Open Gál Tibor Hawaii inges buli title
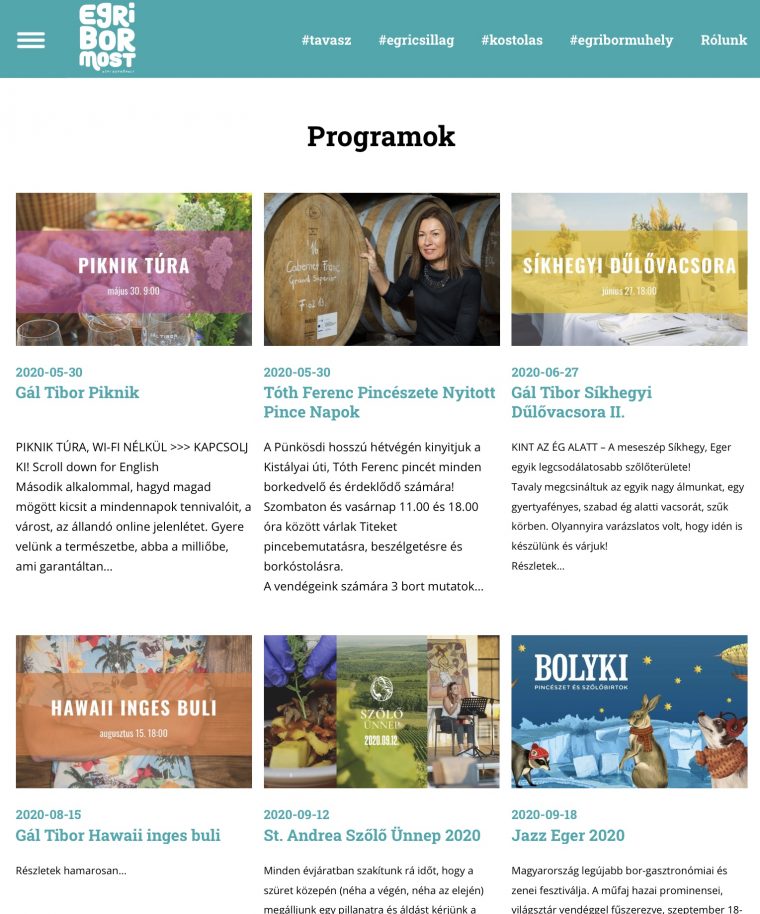Image resolution: width=760 pixels, height=914 pixels. 118,835
